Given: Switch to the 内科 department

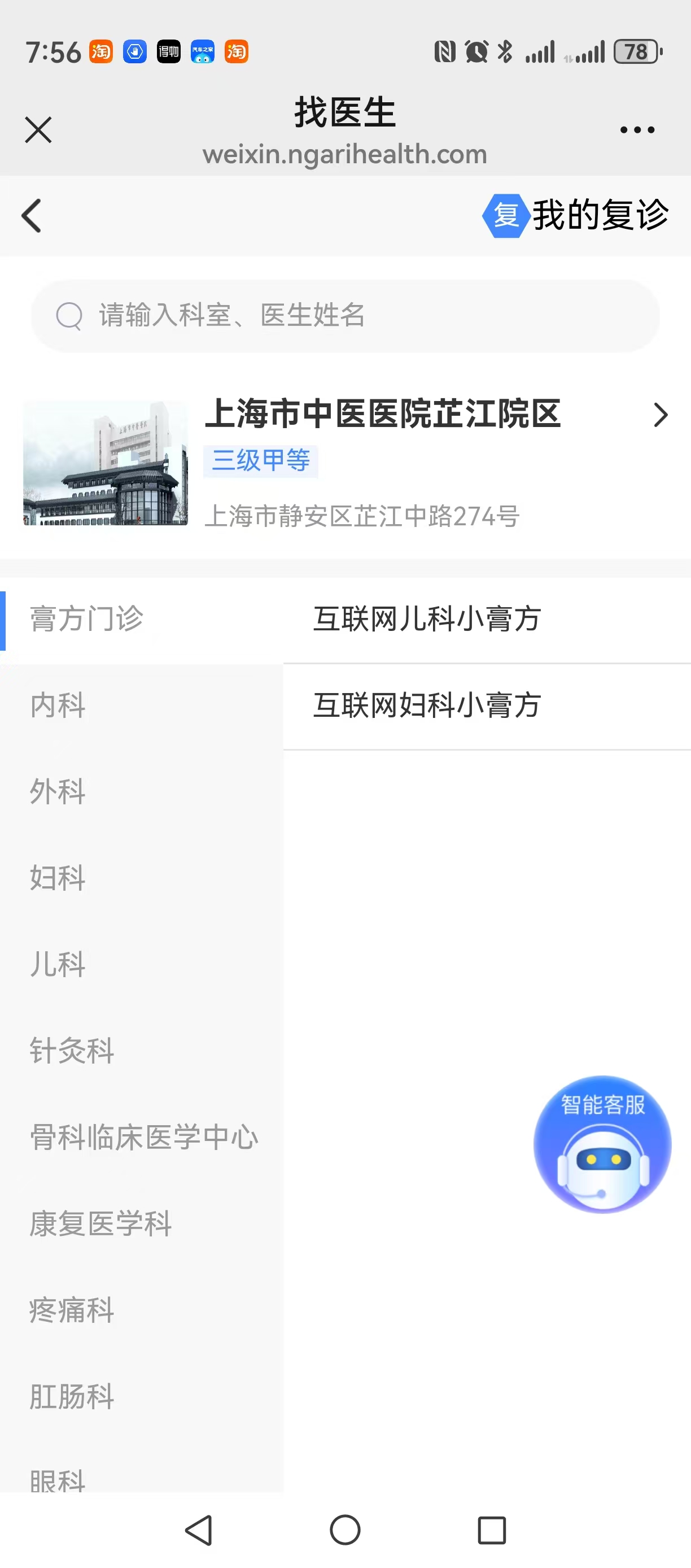Looking at the screenshot, I should click(x=58, y=705).
